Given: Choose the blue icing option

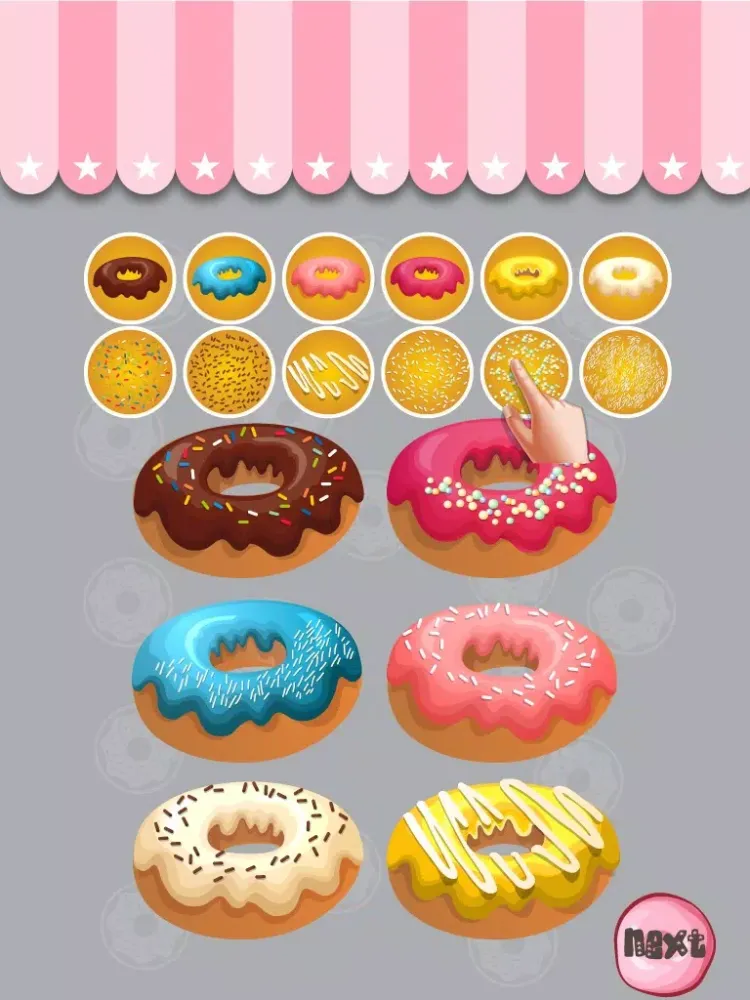Looking at the screenshot, I should pyautogui.click(x=229, y=277).
